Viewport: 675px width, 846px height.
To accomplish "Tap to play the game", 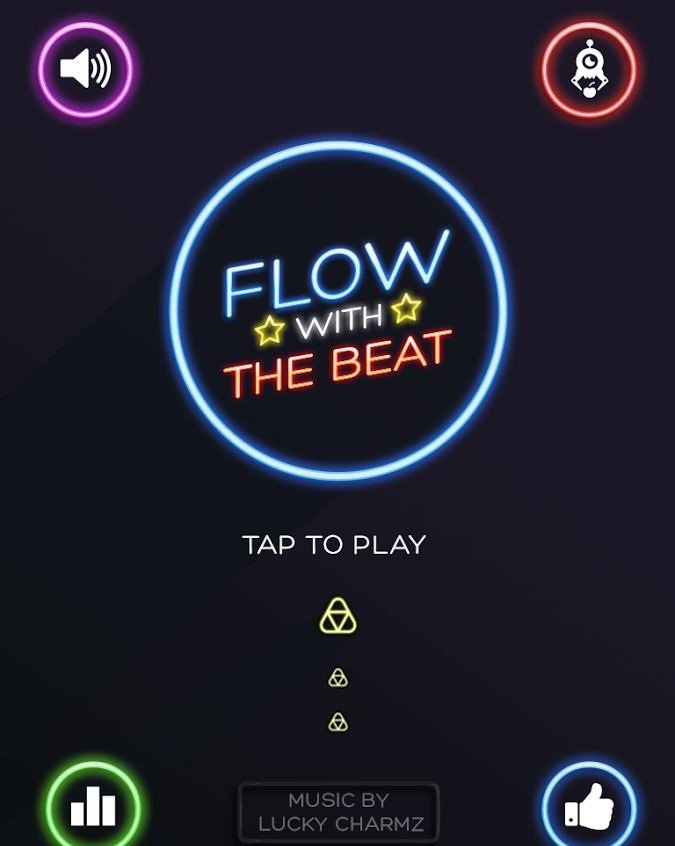I will [334, 544].
